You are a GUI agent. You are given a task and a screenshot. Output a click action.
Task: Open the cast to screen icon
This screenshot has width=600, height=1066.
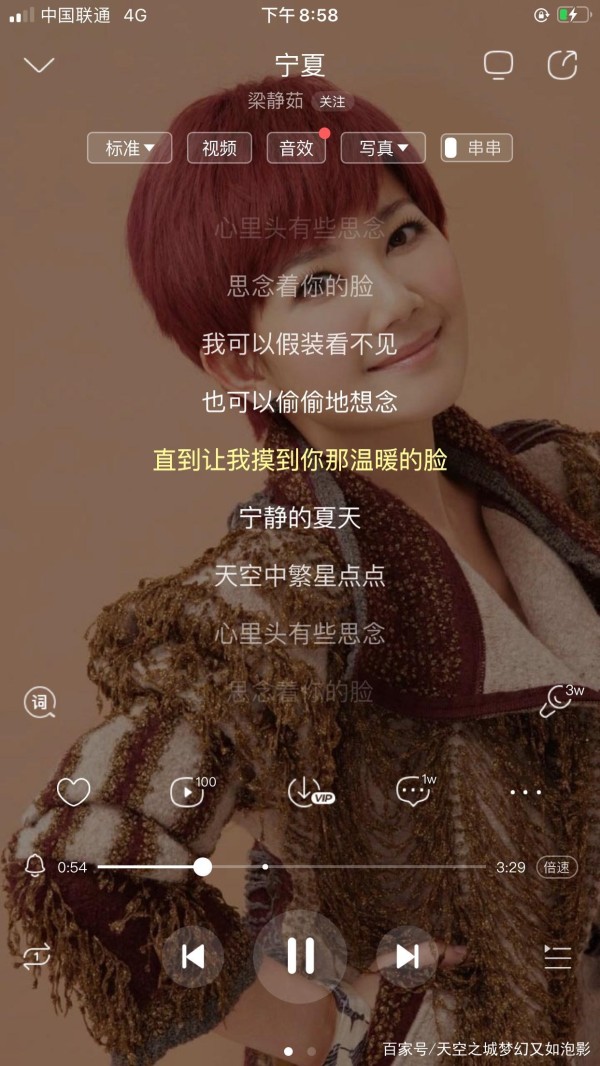tap(498, 65)
